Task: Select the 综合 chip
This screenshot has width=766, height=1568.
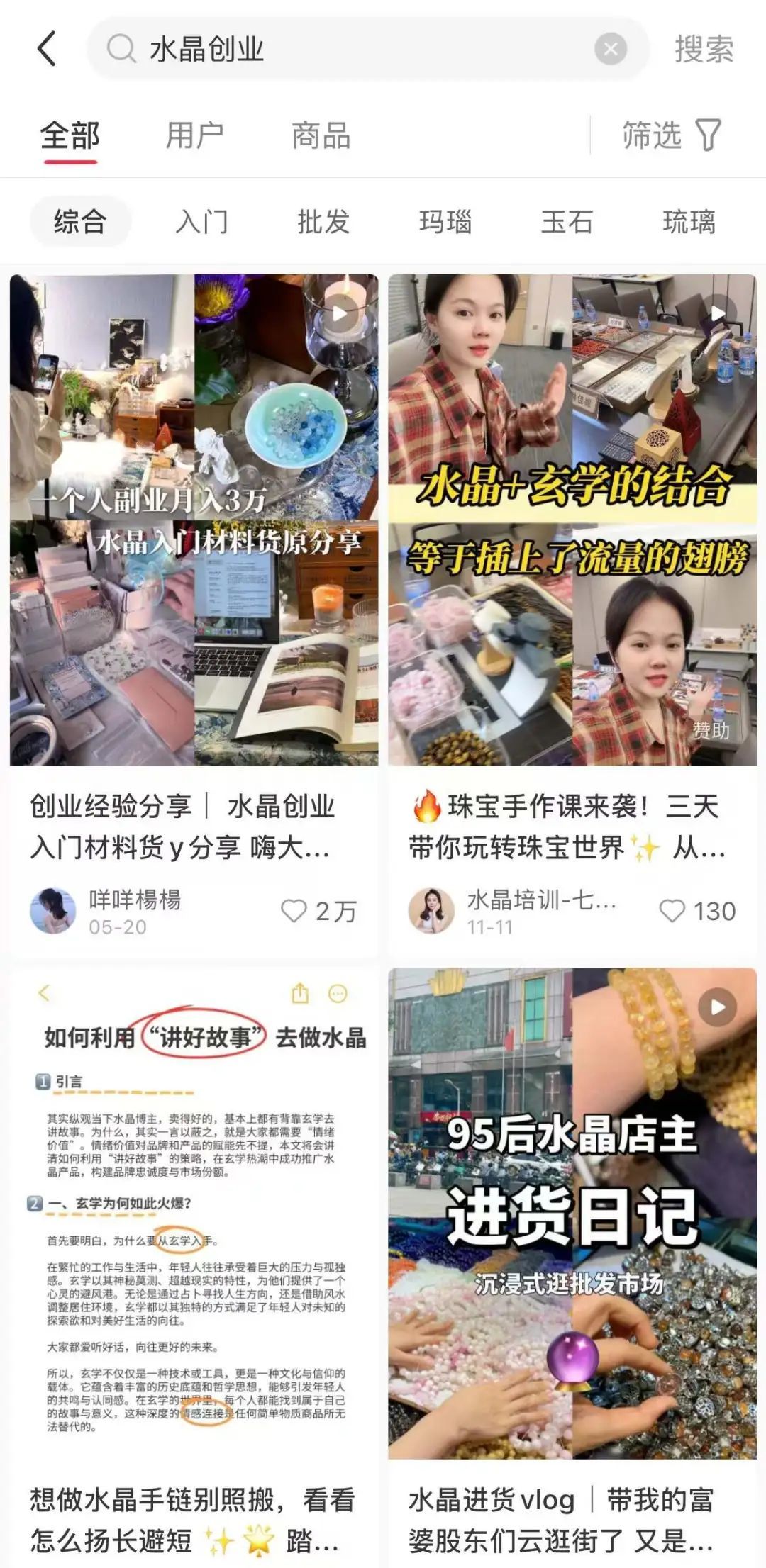Action: 80,222
